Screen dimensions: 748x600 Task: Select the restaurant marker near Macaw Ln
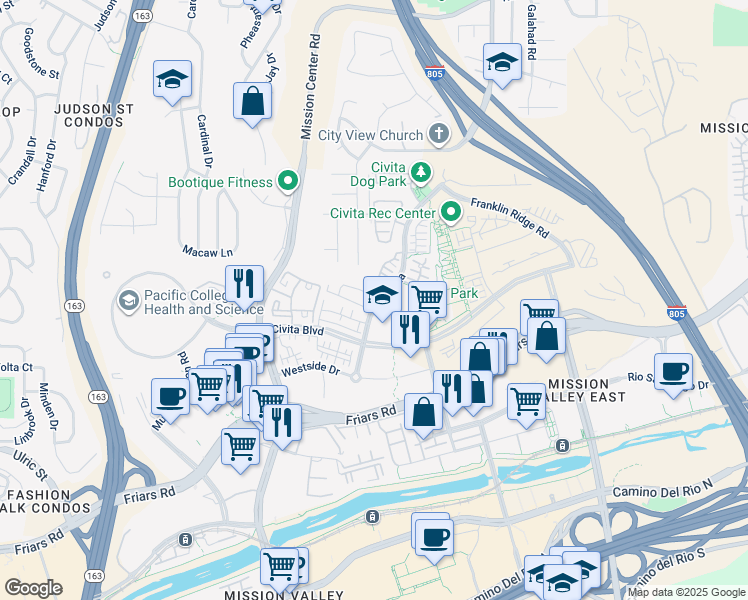(x=244, y=287)
